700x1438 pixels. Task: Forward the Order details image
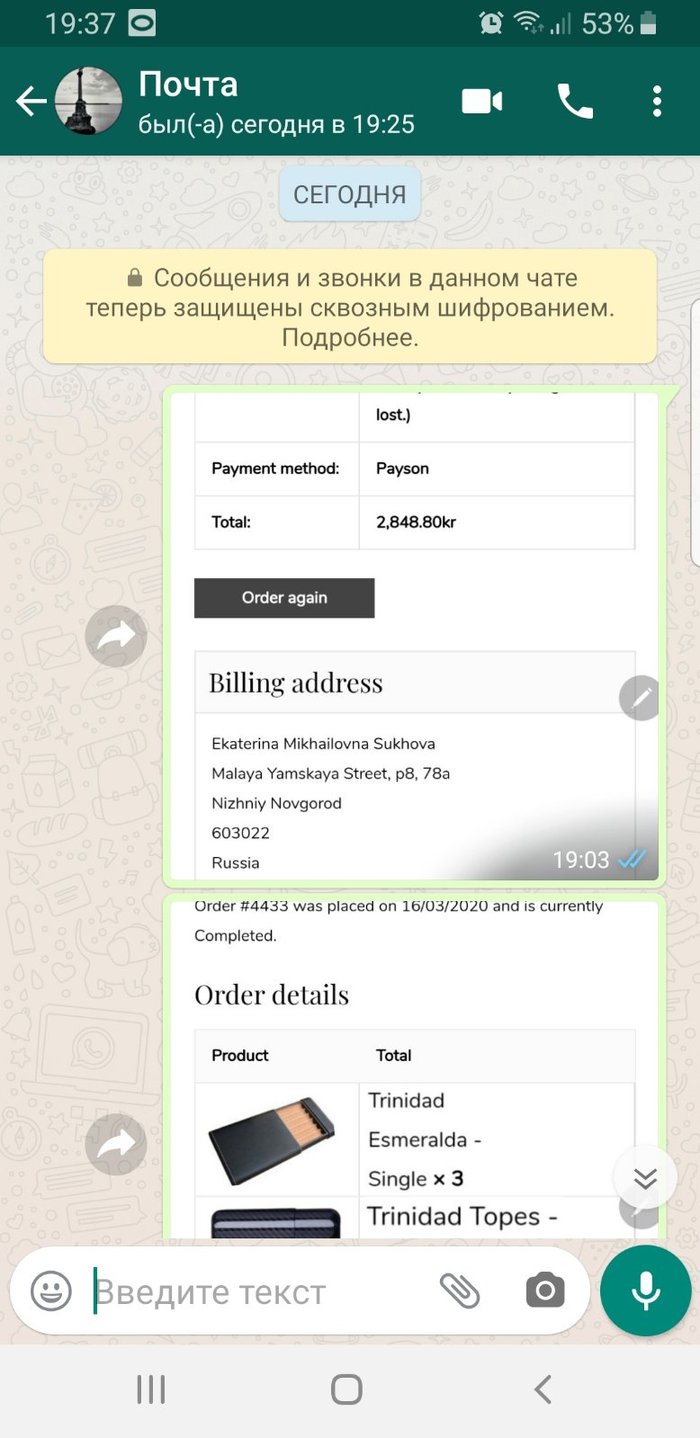coord(116,1144)
